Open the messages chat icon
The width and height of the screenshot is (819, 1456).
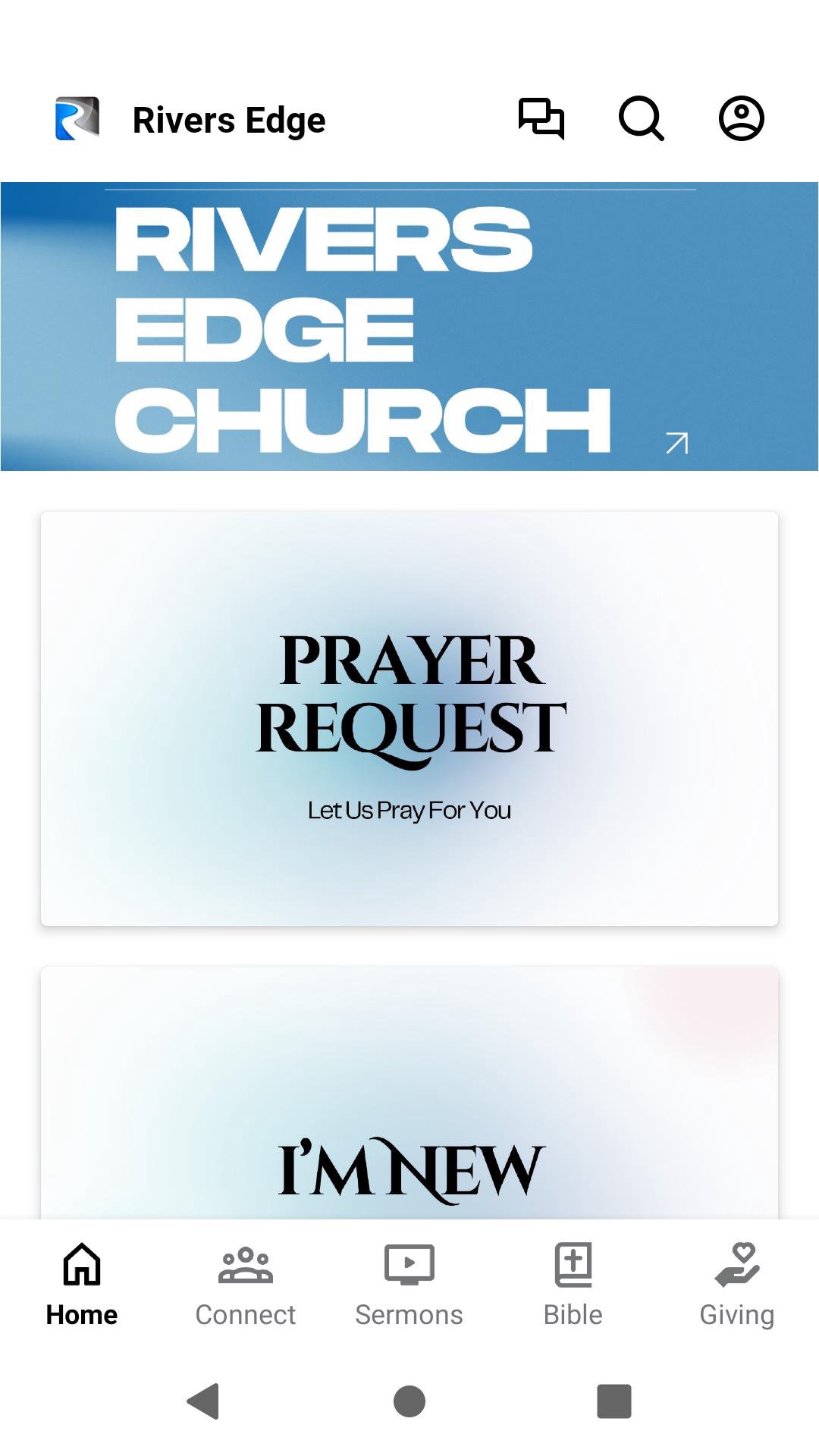tap(541, 118)
